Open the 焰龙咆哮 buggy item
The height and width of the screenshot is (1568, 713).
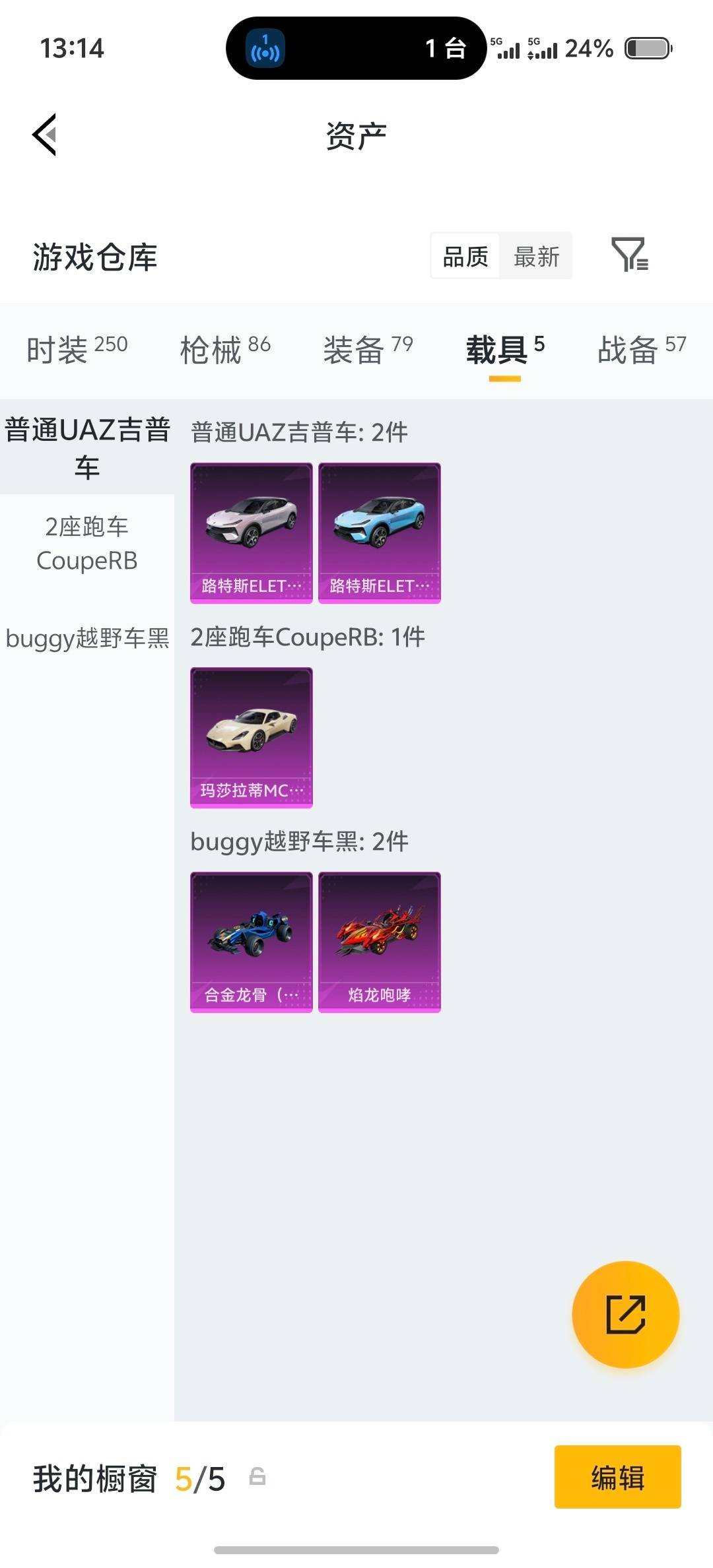click(x=379, y=942)
